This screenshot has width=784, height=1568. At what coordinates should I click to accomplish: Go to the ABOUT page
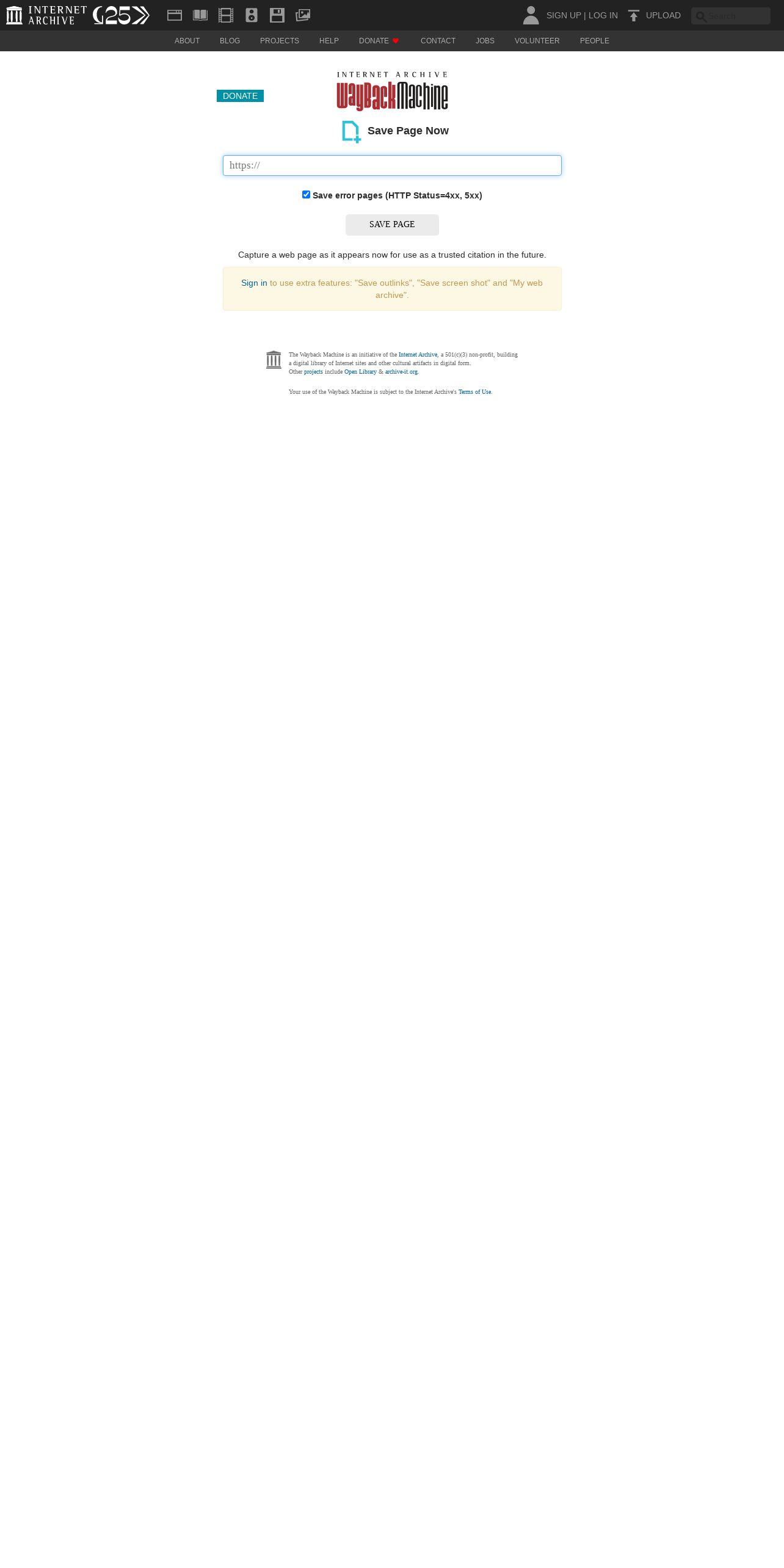[187, 41]
